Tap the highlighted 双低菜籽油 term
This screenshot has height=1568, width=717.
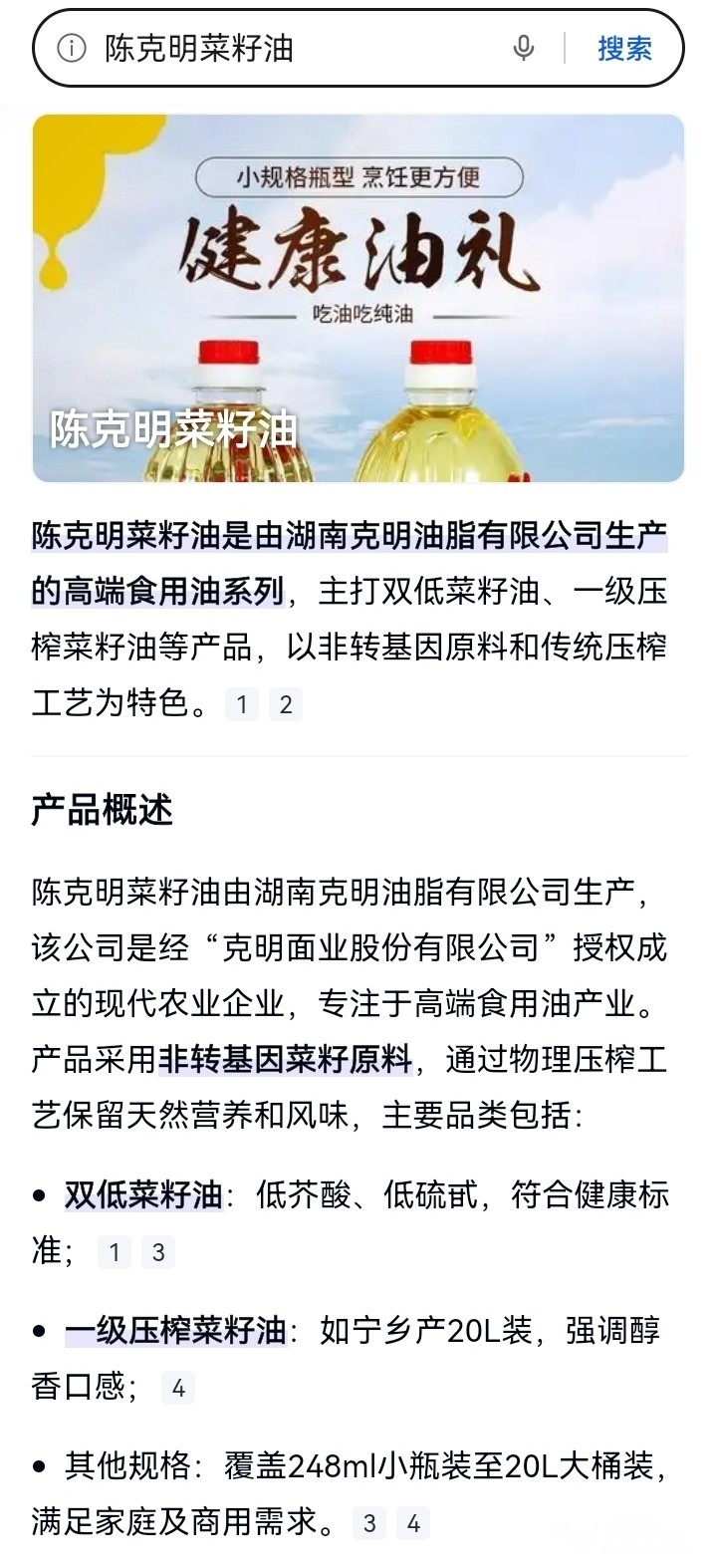coord(143,1194)
